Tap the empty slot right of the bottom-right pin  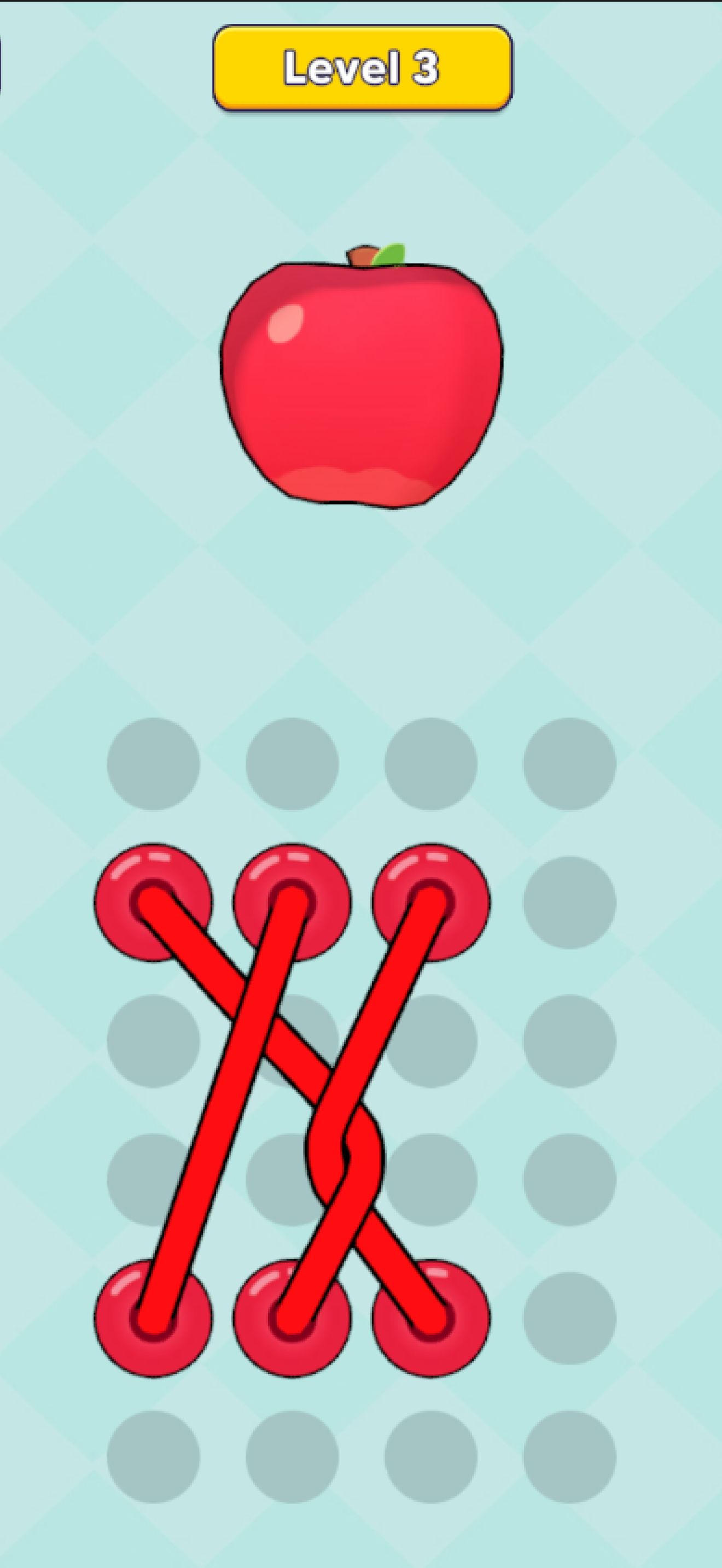pos(569,1319)
